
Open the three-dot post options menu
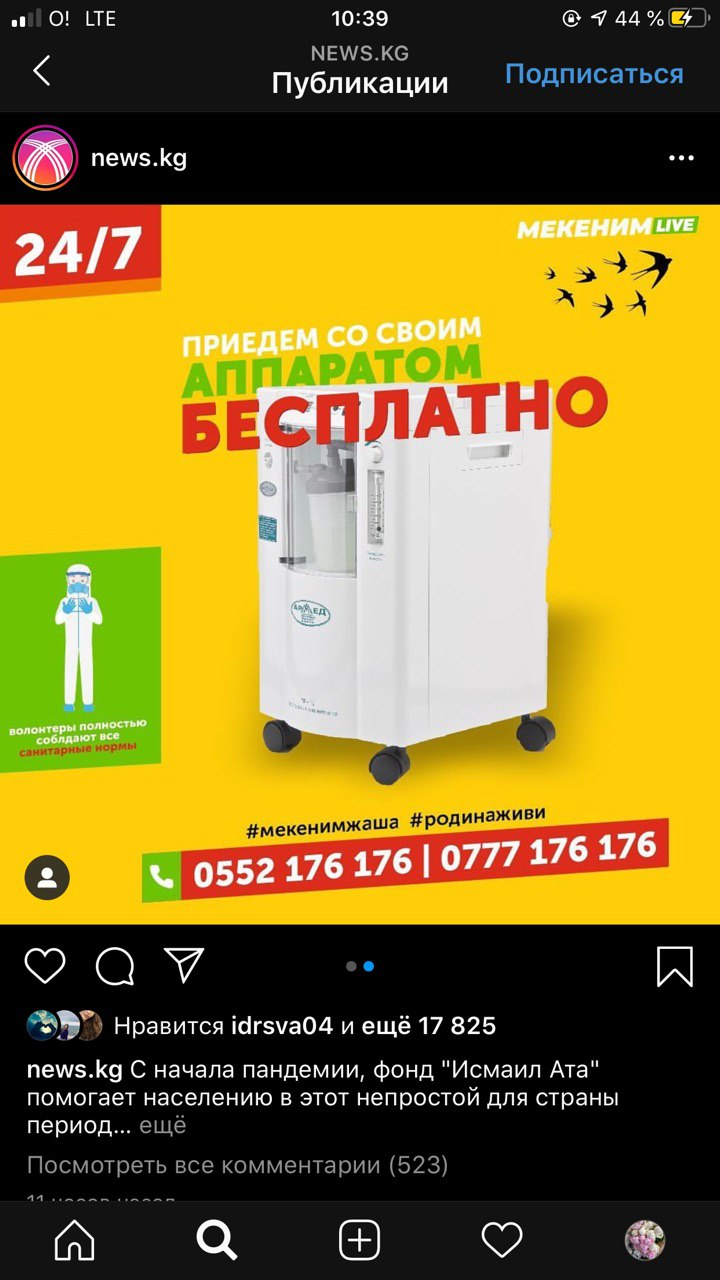tap(681, 158)
